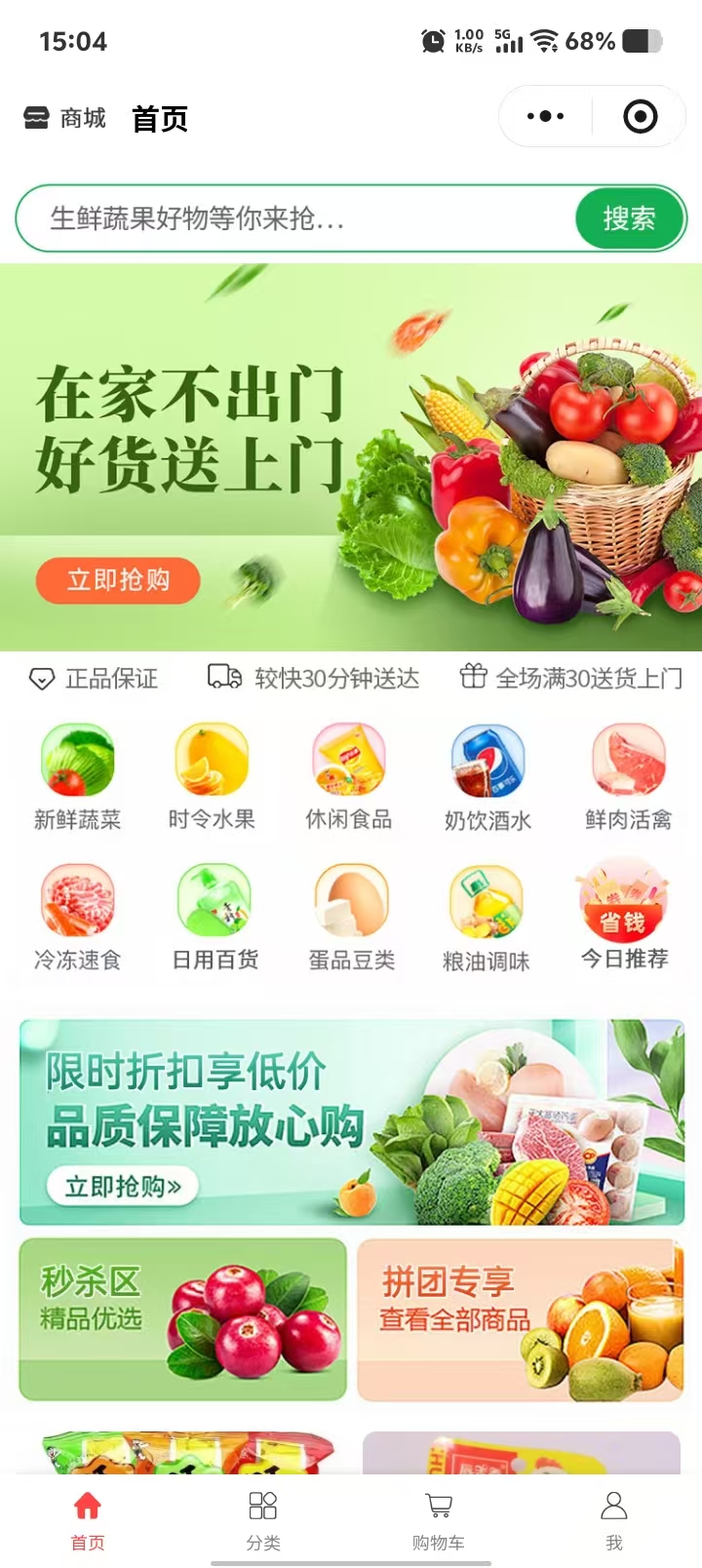Go to the 购物车 tab
The width and height of the screenshot is (702, 1568).
[x=439, y=1519]
